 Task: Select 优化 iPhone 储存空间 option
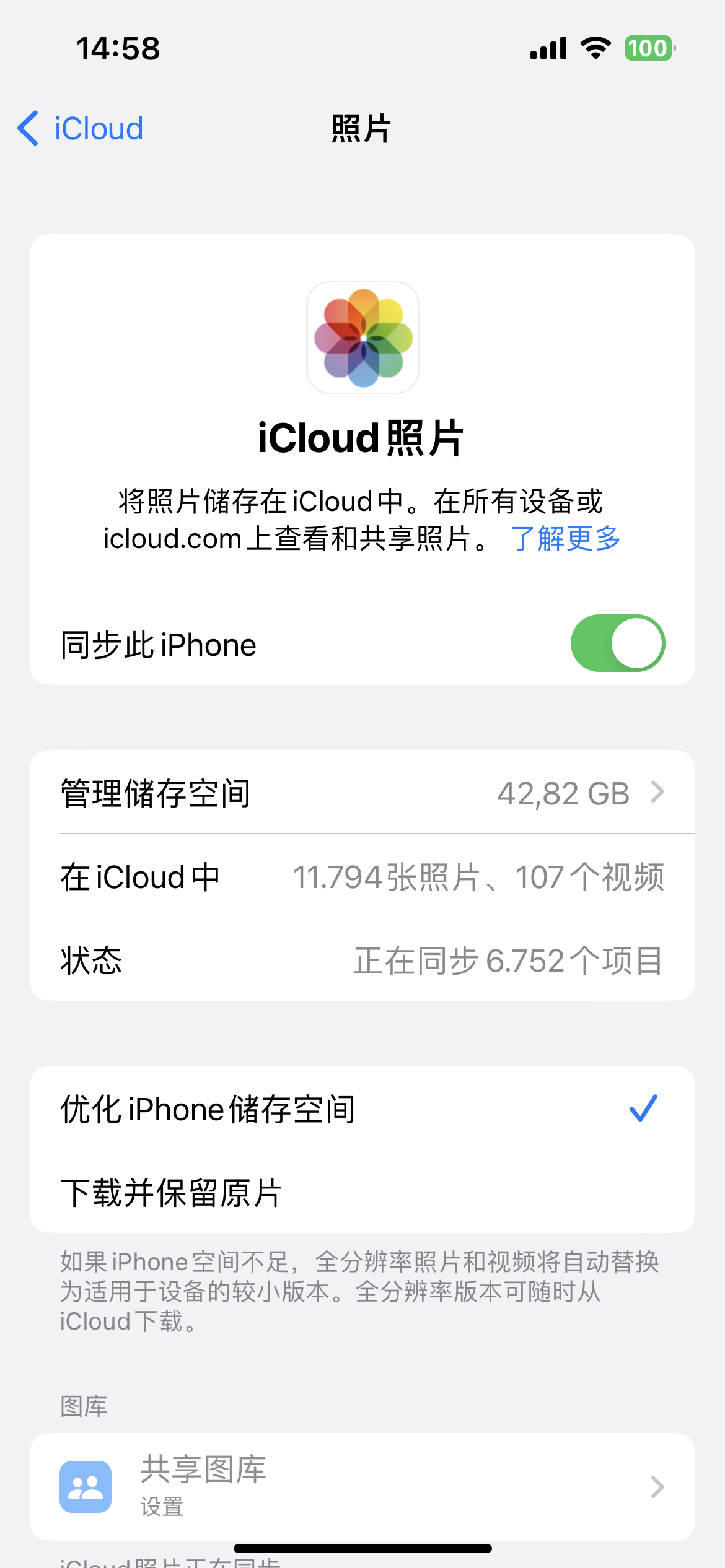(362, 1108)
